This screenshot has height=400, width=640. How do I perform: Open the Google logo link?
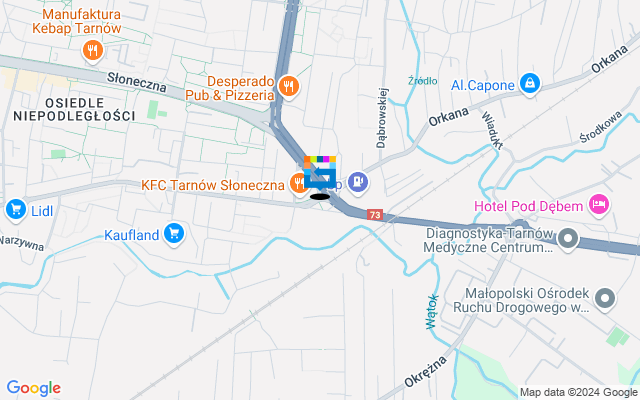33,388
